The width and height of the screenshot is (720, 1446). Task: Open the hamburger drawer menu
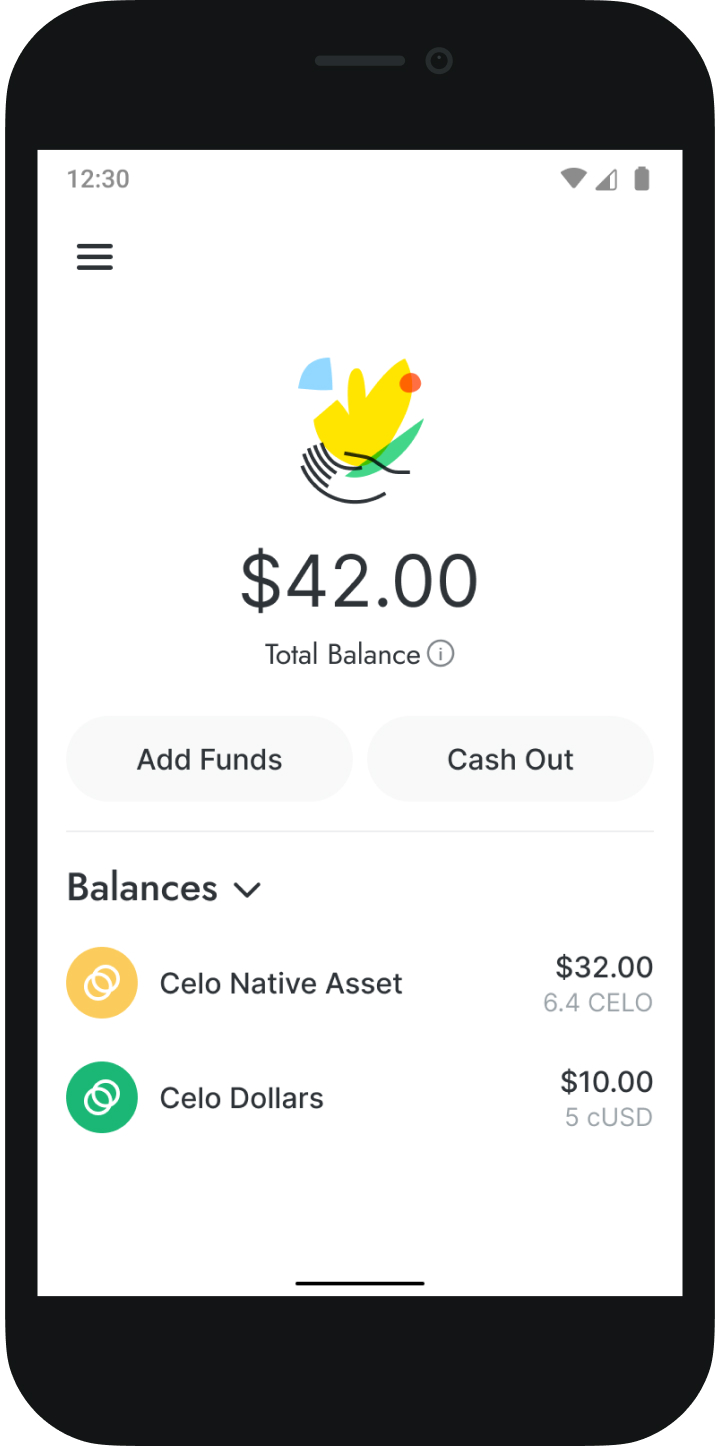click(x=95, y=257)
